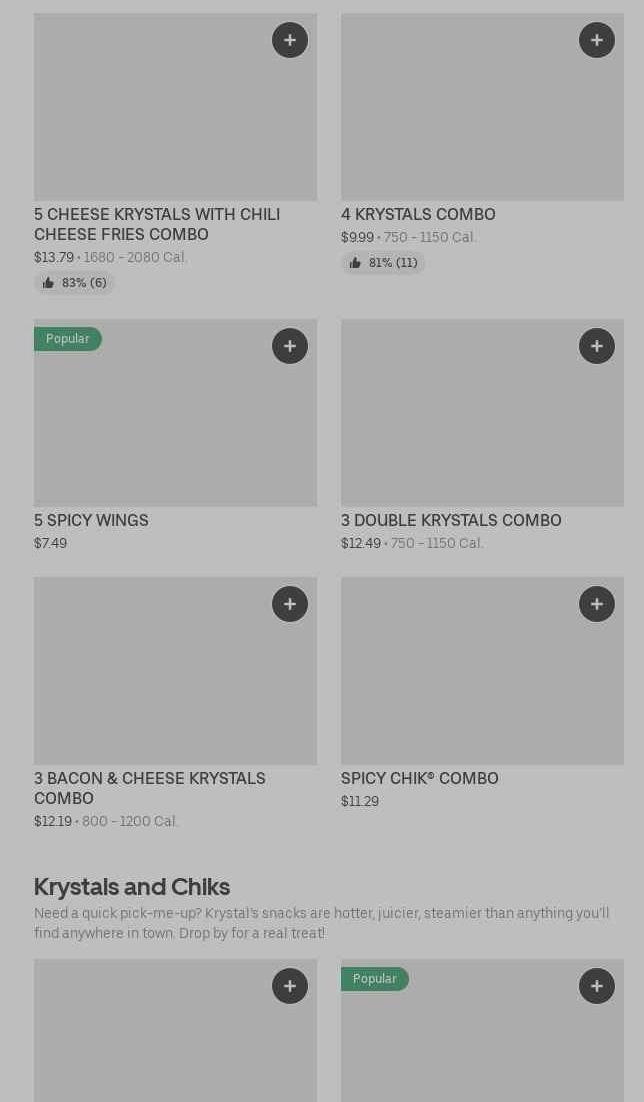View Spicy Chik Combo details

point(419,778)
